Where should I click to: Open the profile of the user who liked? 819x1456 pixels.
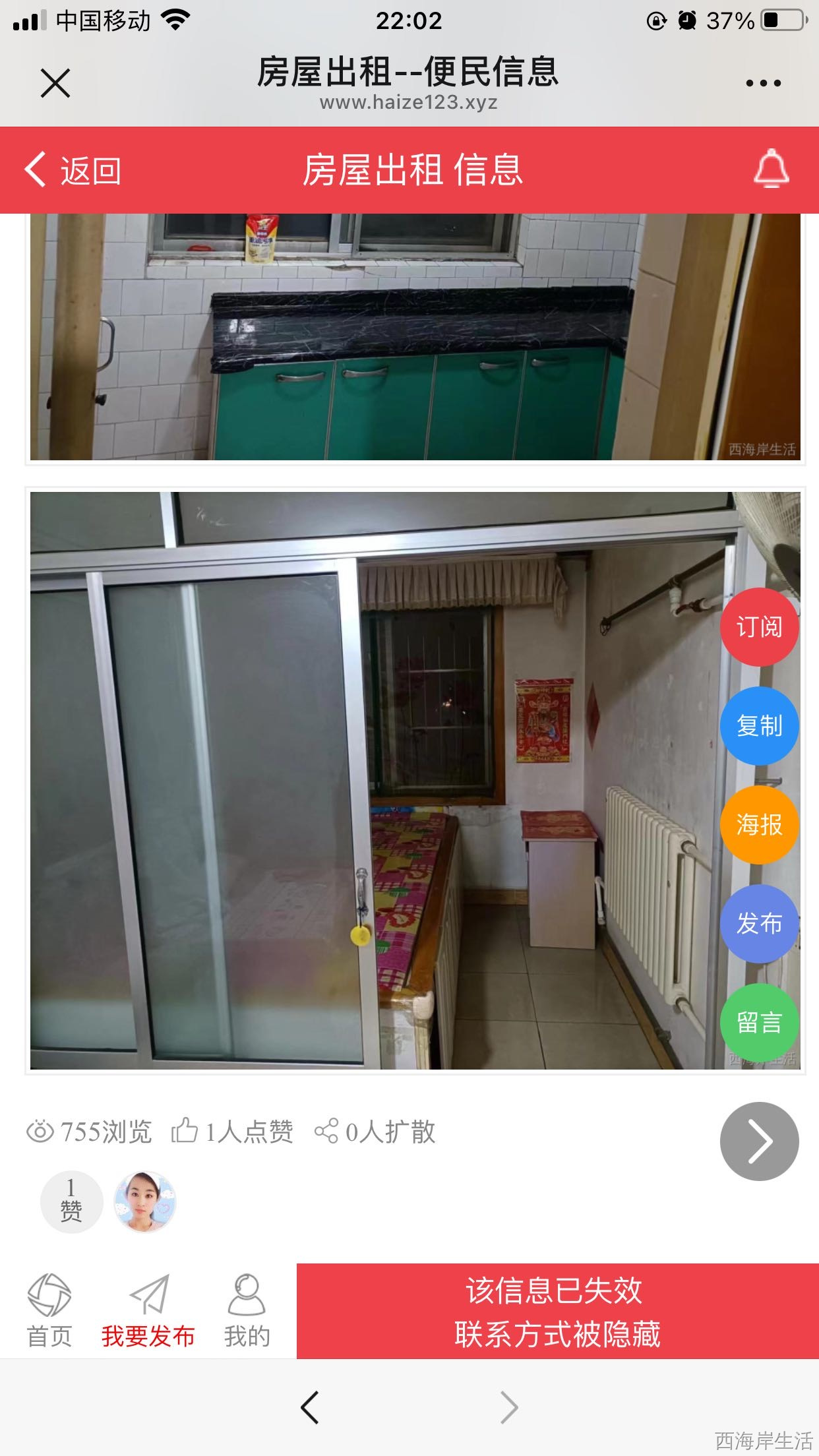[145, 1201]
